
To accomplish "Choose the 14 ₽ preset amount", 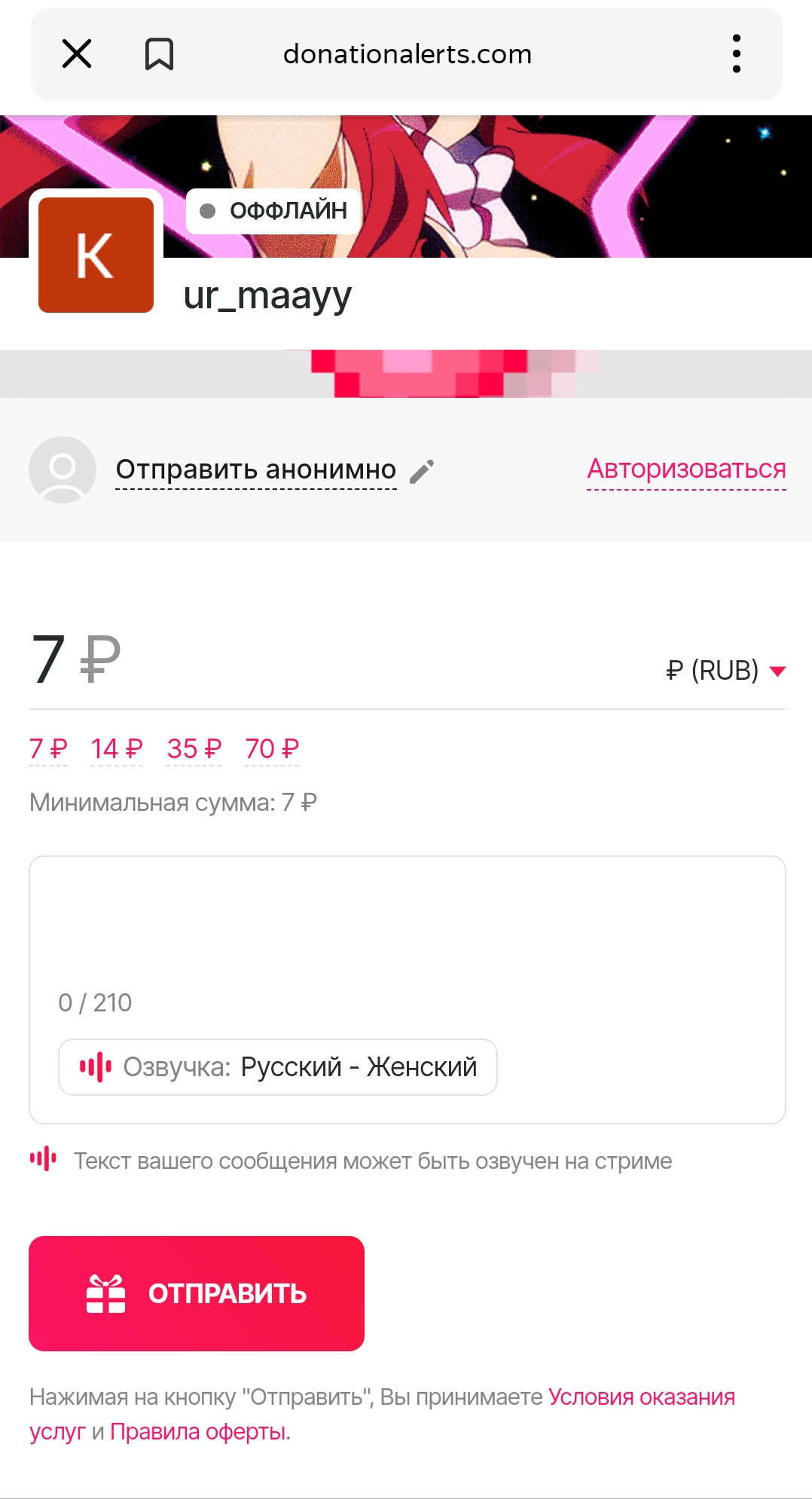I will point(117,749).
